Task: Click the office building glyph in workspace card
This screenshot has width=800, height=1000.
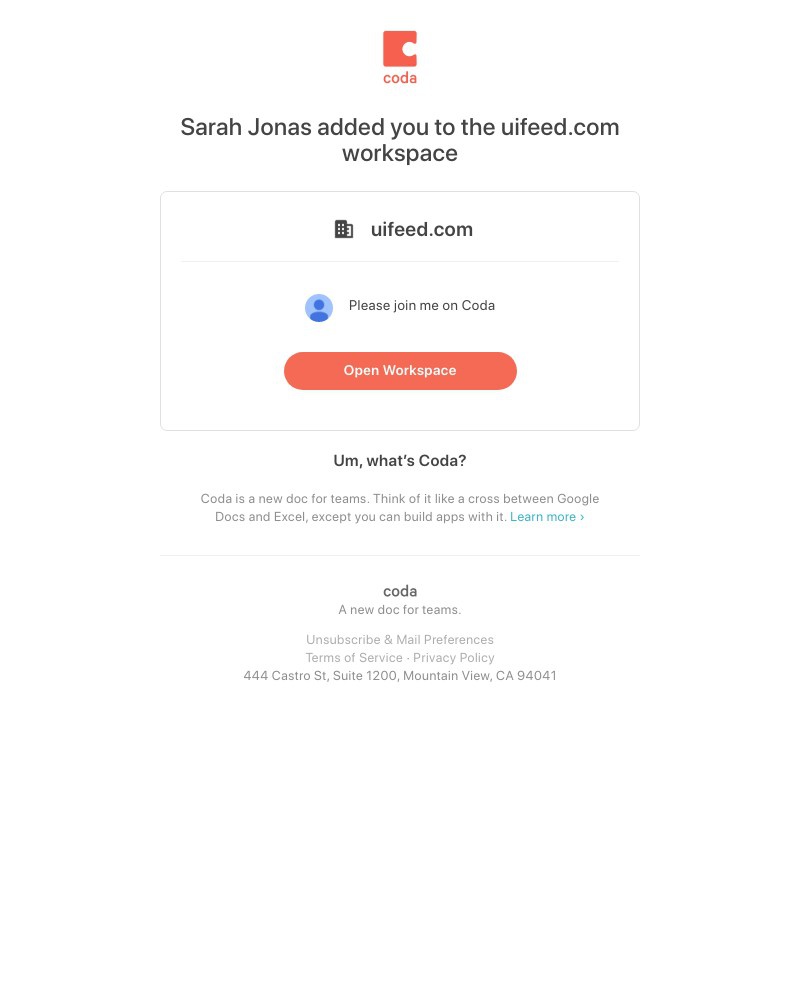Action: coord(344,229)
